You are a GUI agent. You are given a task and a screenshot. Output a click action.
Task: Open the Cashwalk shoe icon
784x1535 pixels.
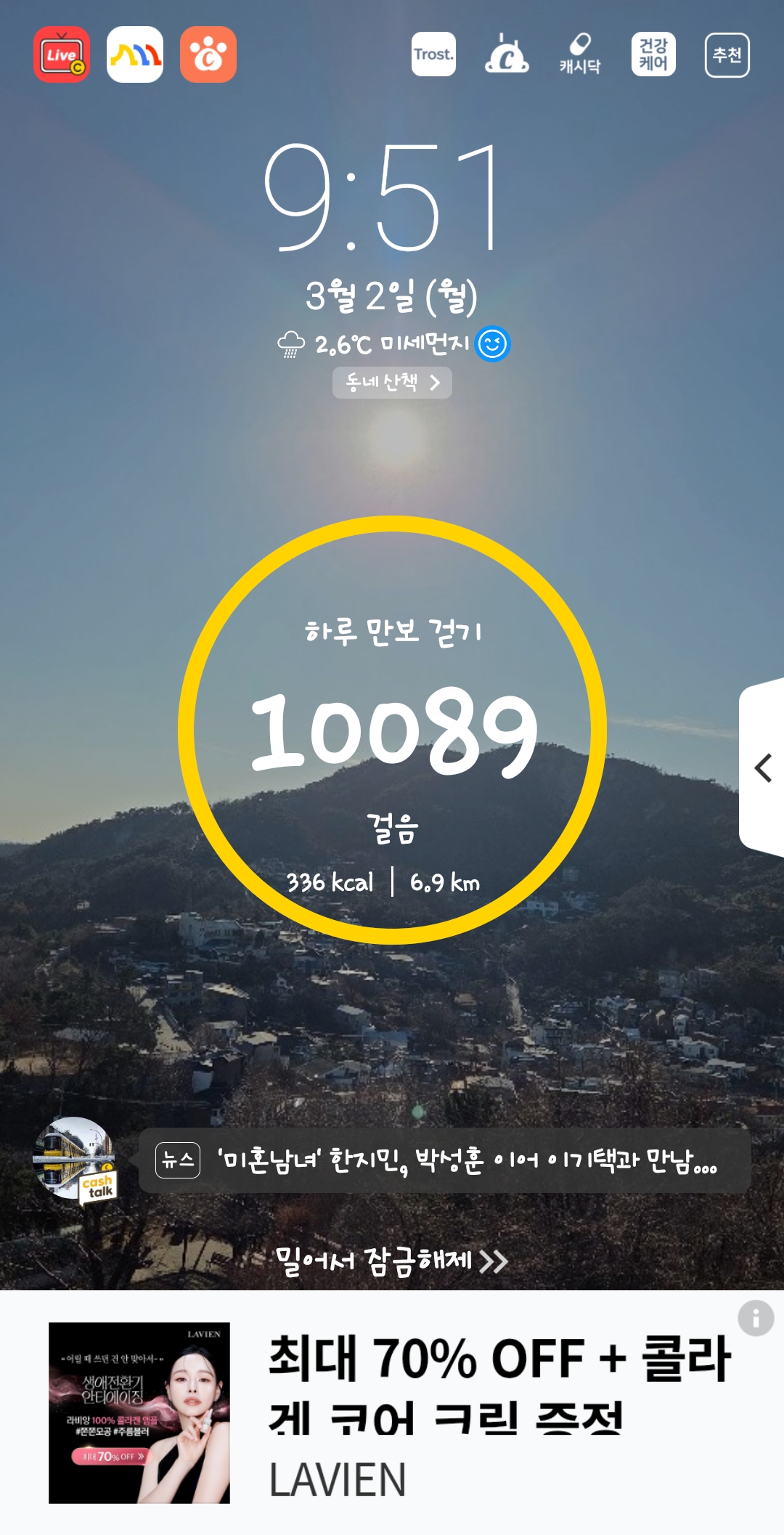[x=507, y=54]
